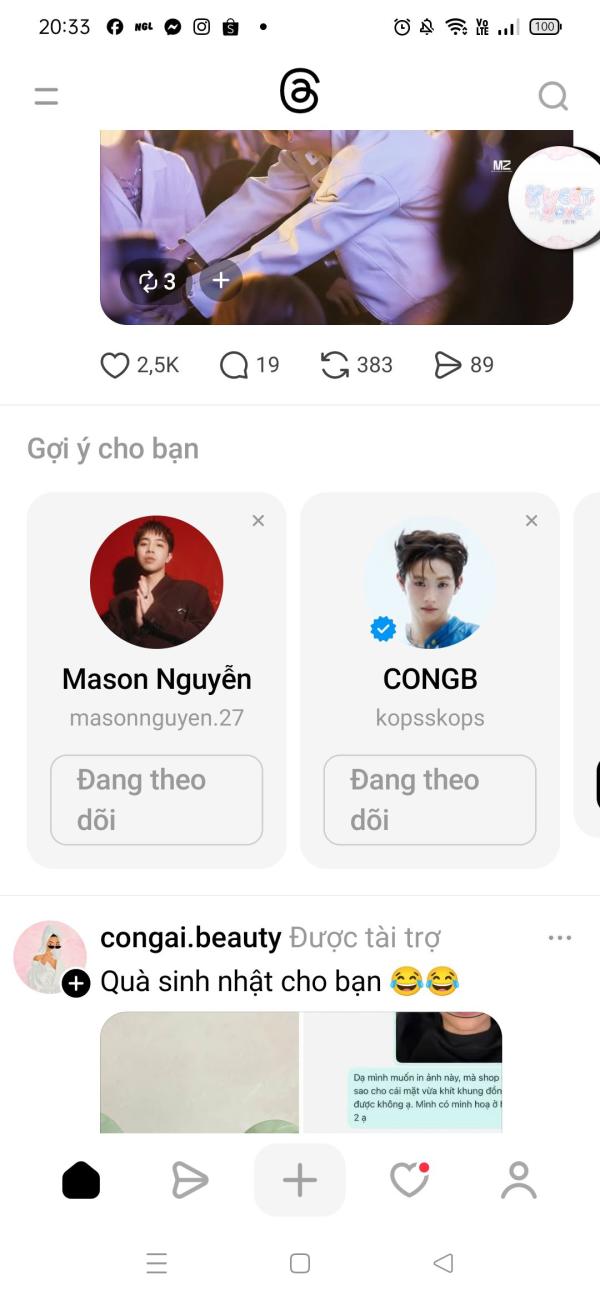Share the post with 89 shares
The height and width of the screenshot is (1300, 600).
click(x=447, y=365)
